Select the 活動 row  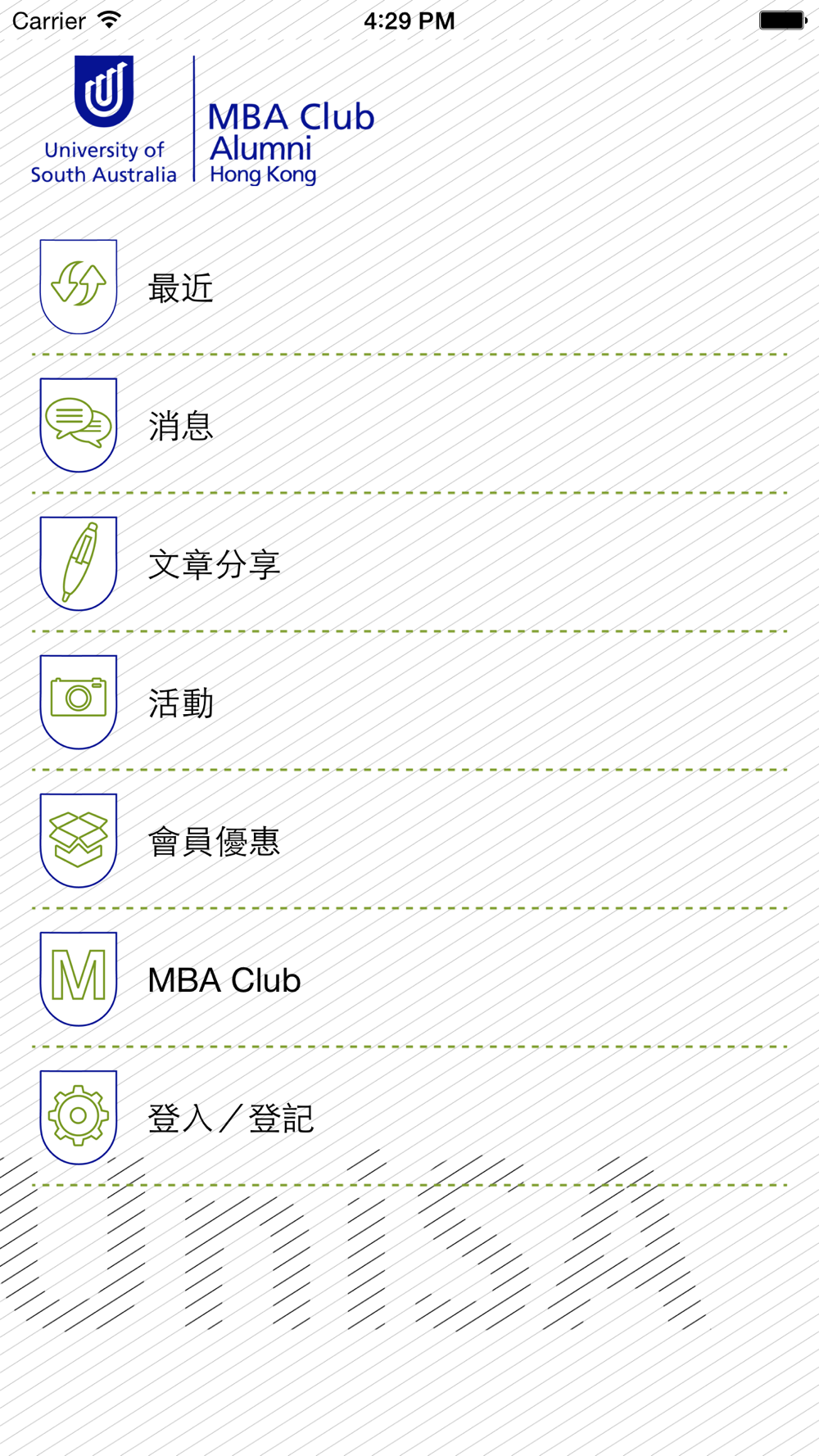coord(409,702)
